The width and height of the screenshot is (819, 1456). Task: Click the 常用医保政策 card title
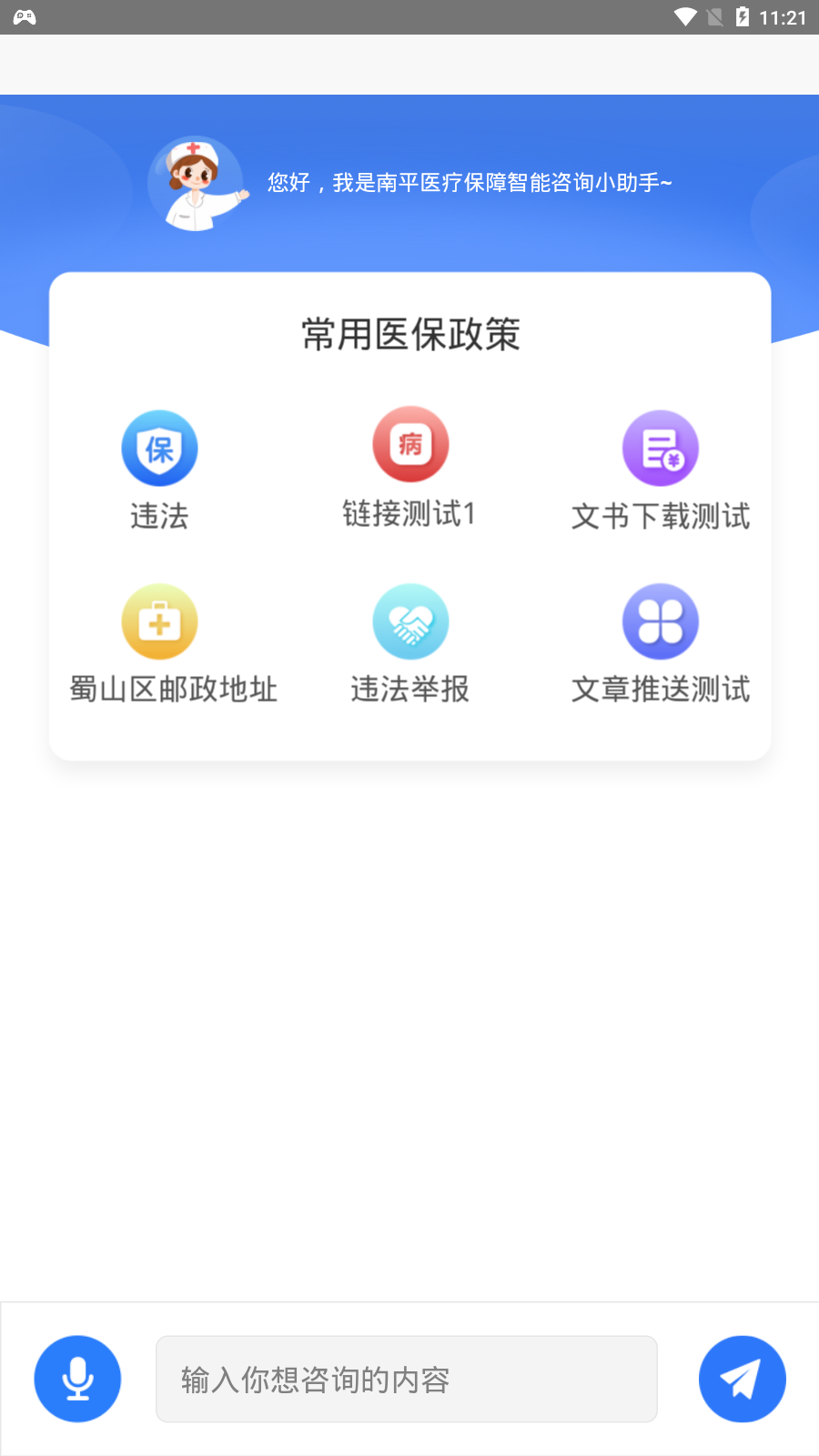tap(410, 331)
